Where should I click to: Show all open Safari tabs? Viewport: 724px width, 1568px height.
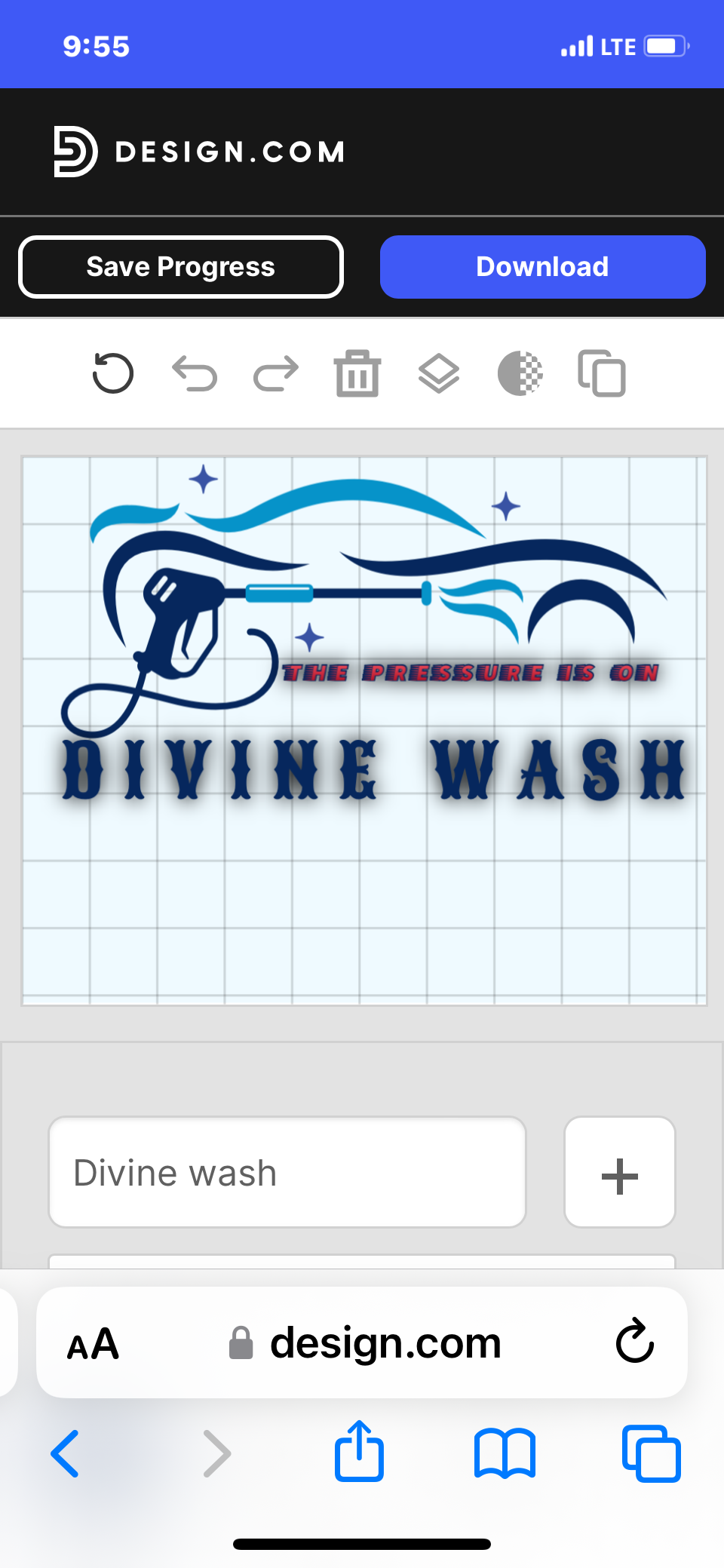[x=652, y=1453]
